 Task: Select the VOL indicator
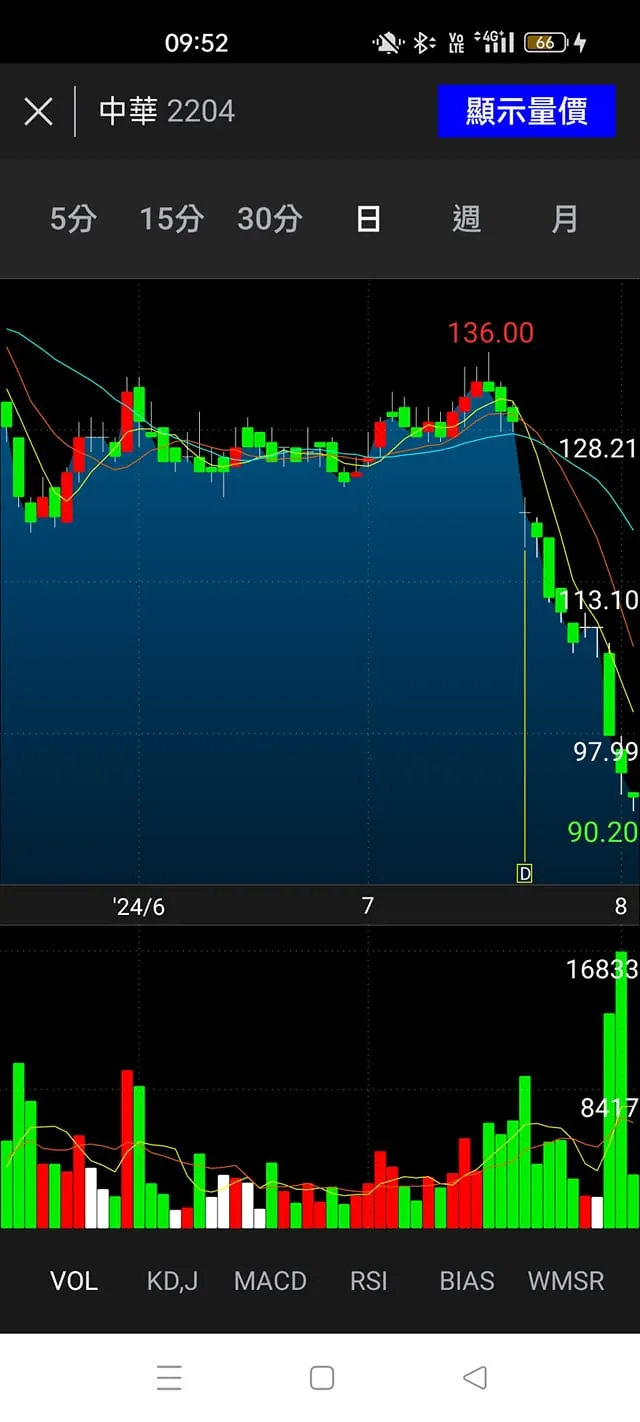(74, 1281)
